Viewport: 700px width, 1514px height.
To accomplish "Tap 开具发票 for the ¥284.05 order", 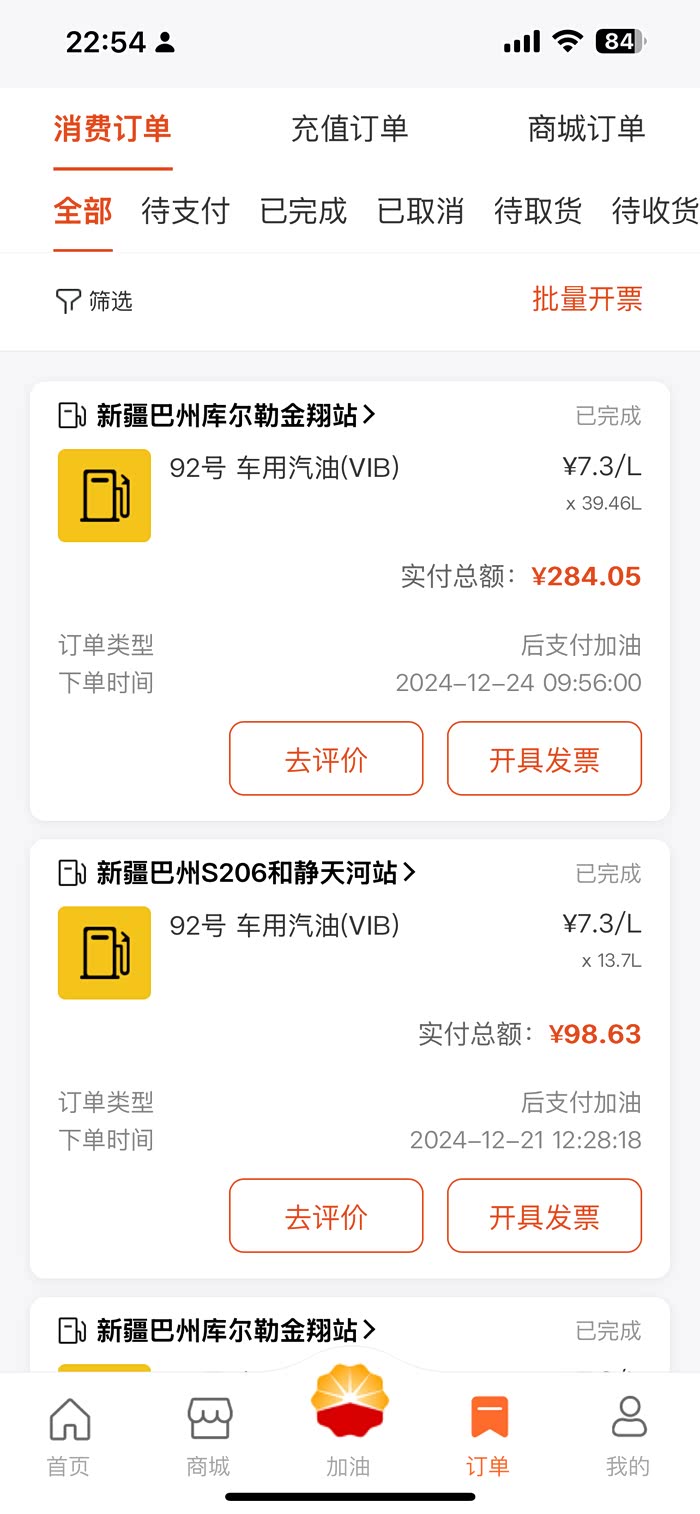I will (x=544, y=759).
